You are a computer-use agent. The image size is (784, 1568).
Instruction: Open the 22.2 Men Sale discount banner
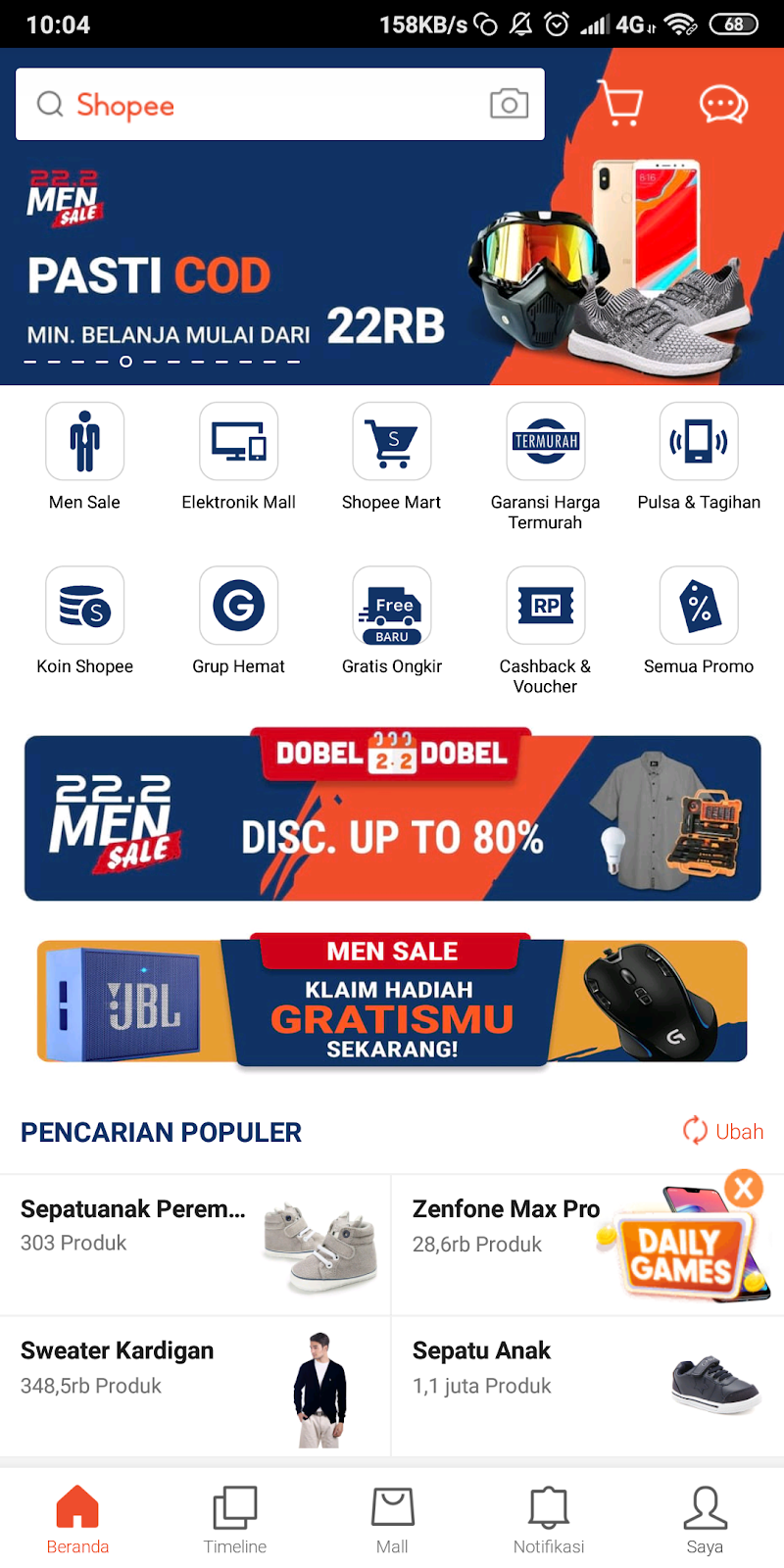point(392,818)
